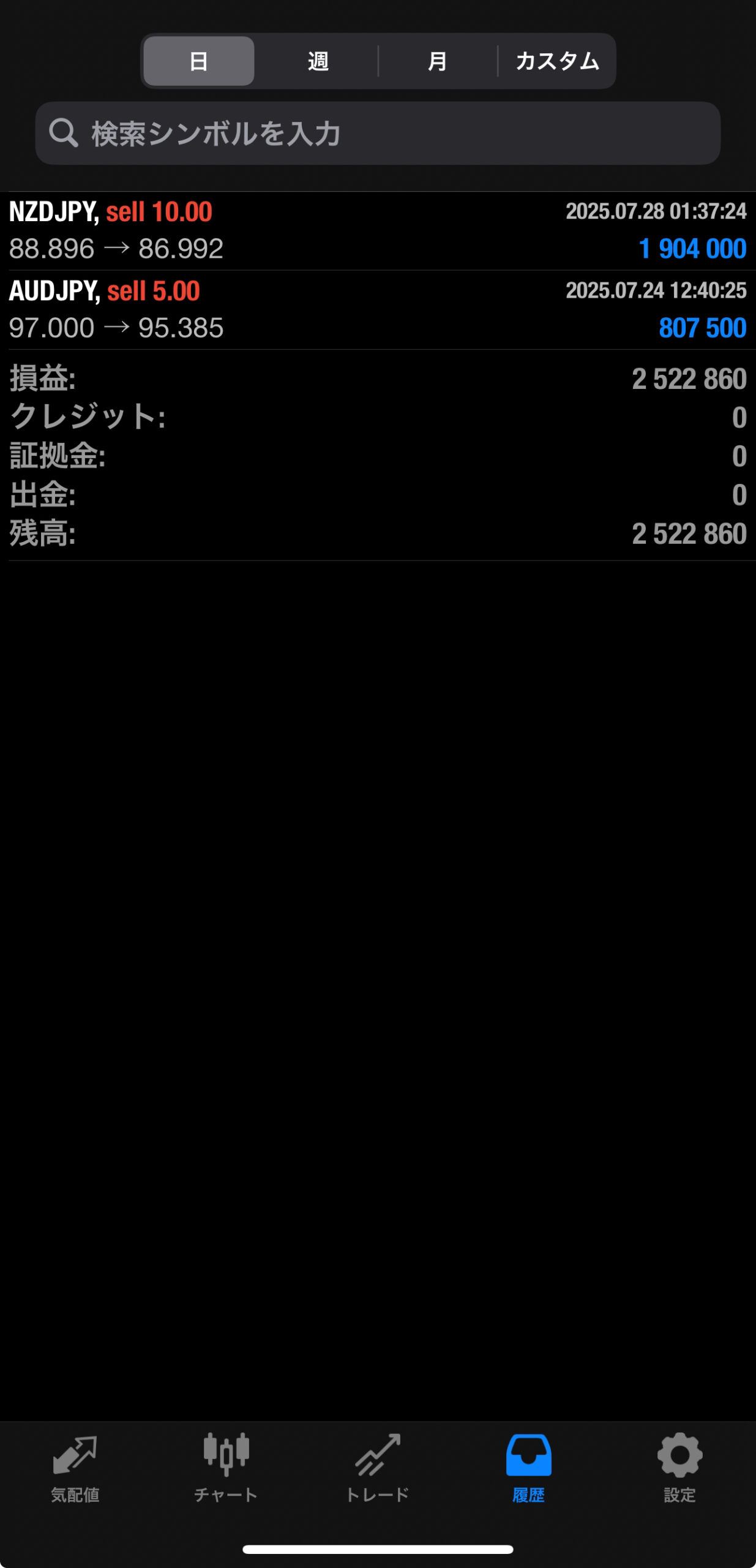This screenshot has height=1568, width=756.
Task: Open the AUDJPY sell 5.00 trade
Action: click(x=377, y=310)
